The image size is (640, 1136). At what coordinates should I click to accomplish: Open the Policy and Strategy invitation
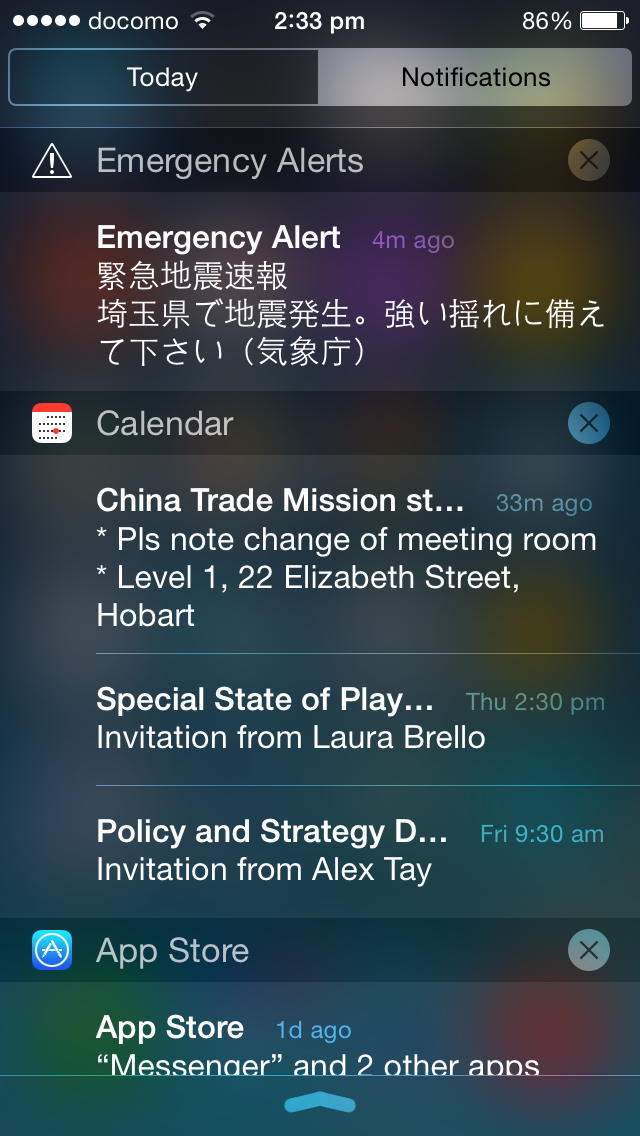(x=350, y=851)
